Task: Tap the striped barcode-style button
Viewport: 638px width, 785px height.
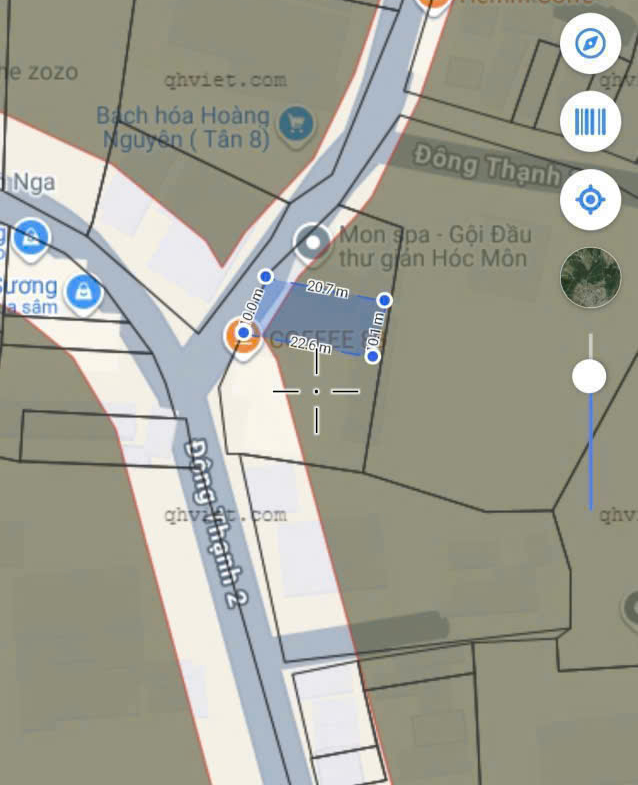Action: click(590, 122)
